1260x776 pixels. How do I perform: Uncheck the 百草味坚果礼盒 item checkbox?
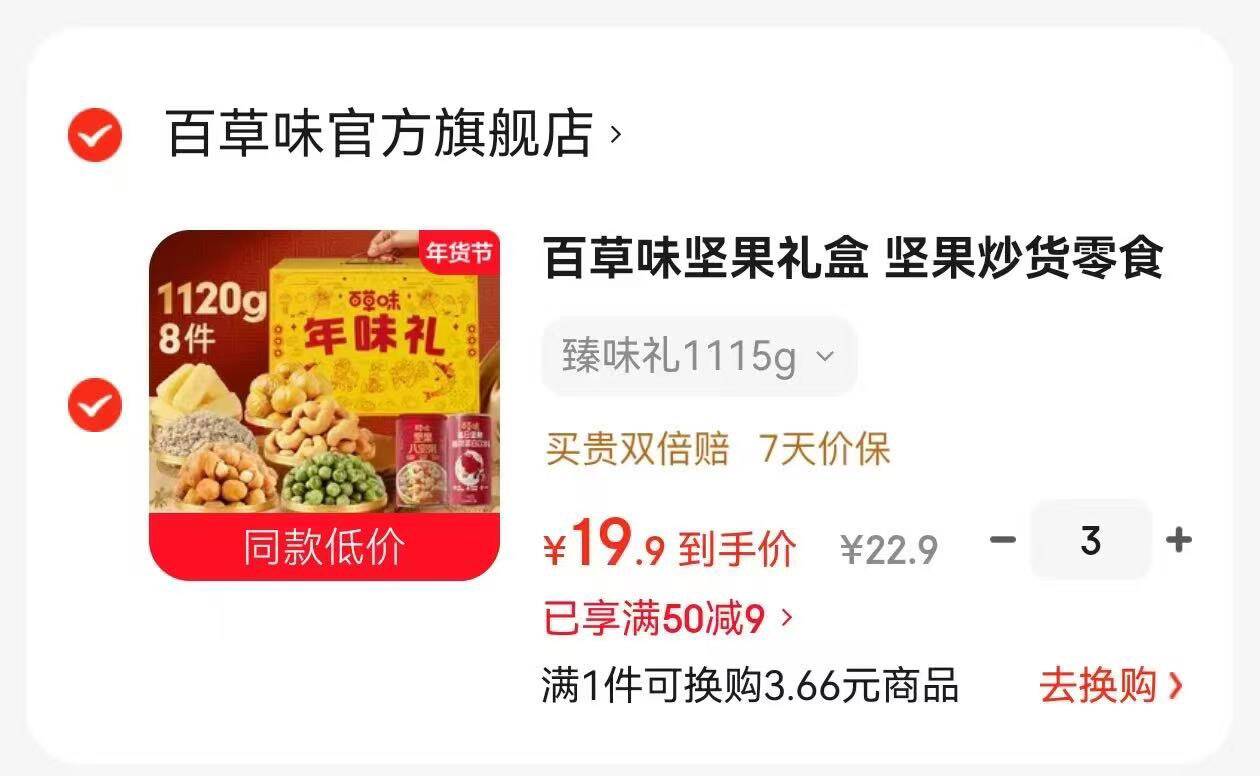click(x=95, y=405)
